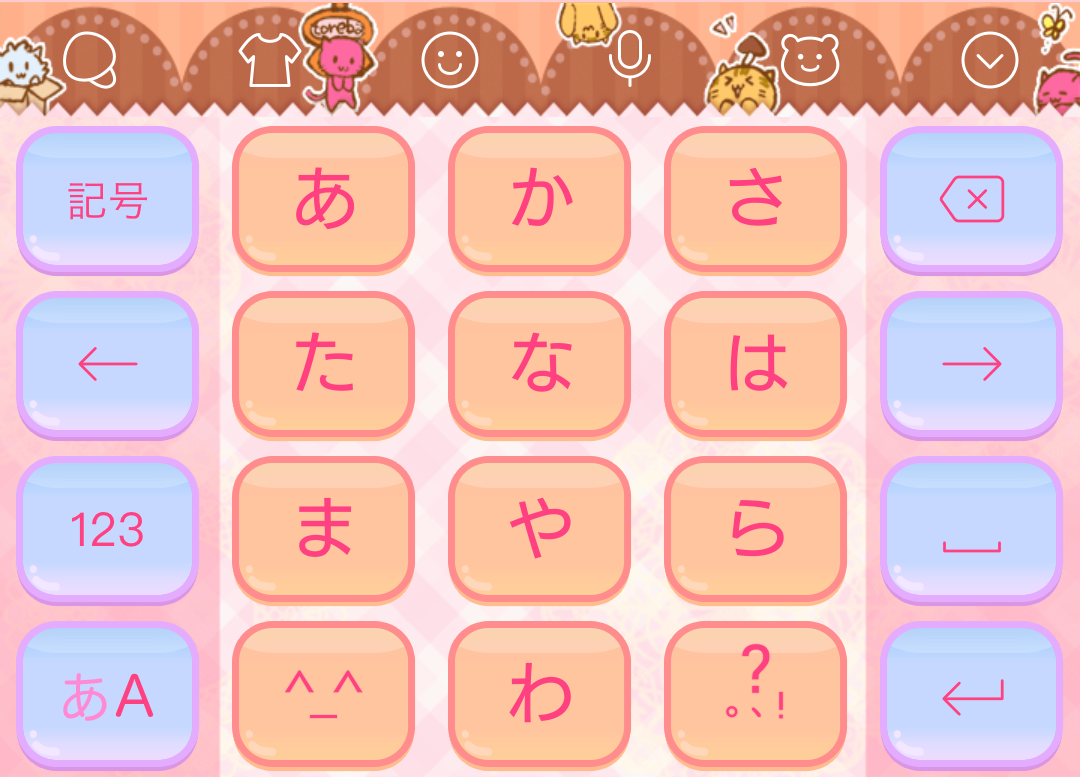Tap the さ key
Viewport: 1080px width, 777px height.
(756, 200)
